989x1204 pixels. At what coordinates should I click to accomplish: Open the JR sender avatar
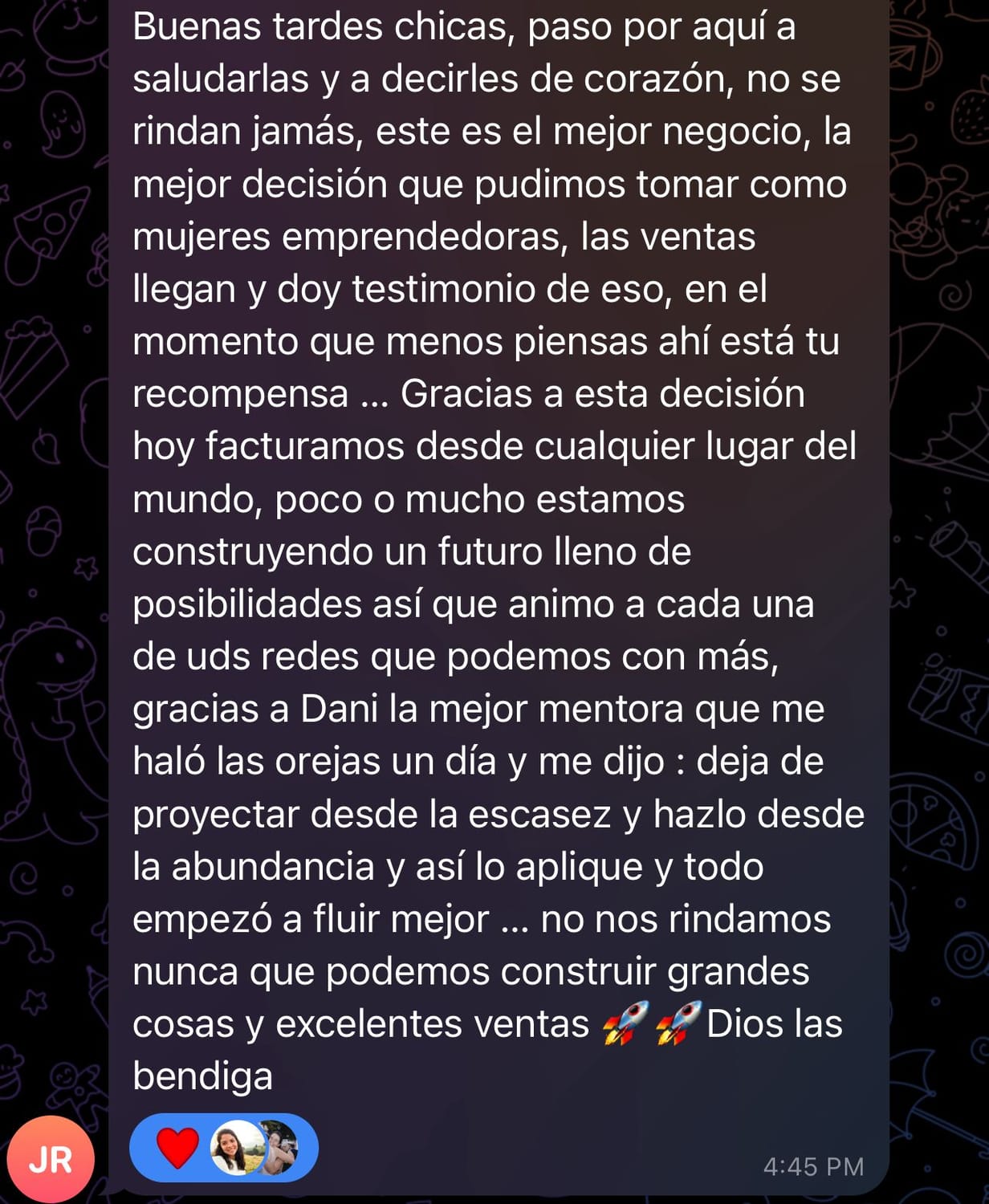(51, 1159)
